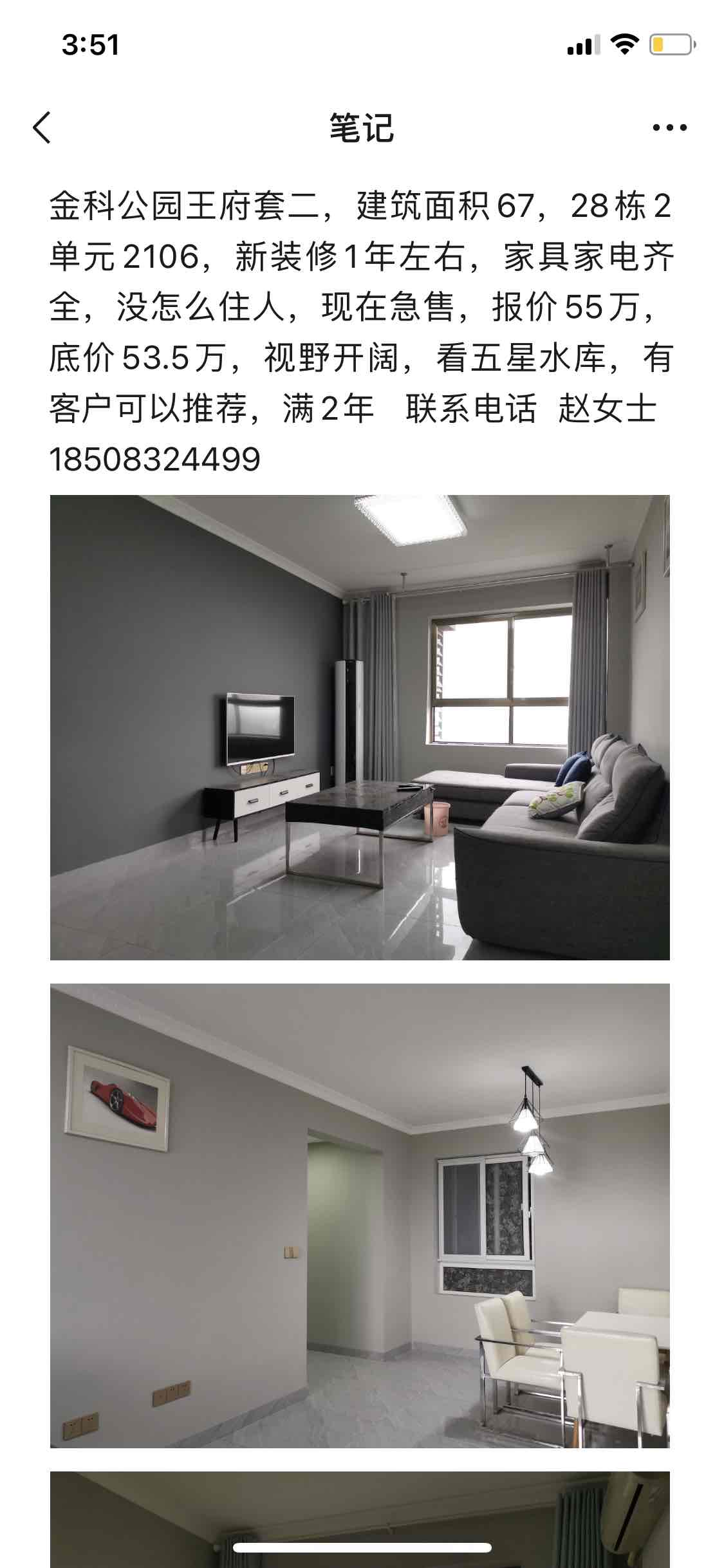Open the three-dot overflow menu

click(669, 127)
